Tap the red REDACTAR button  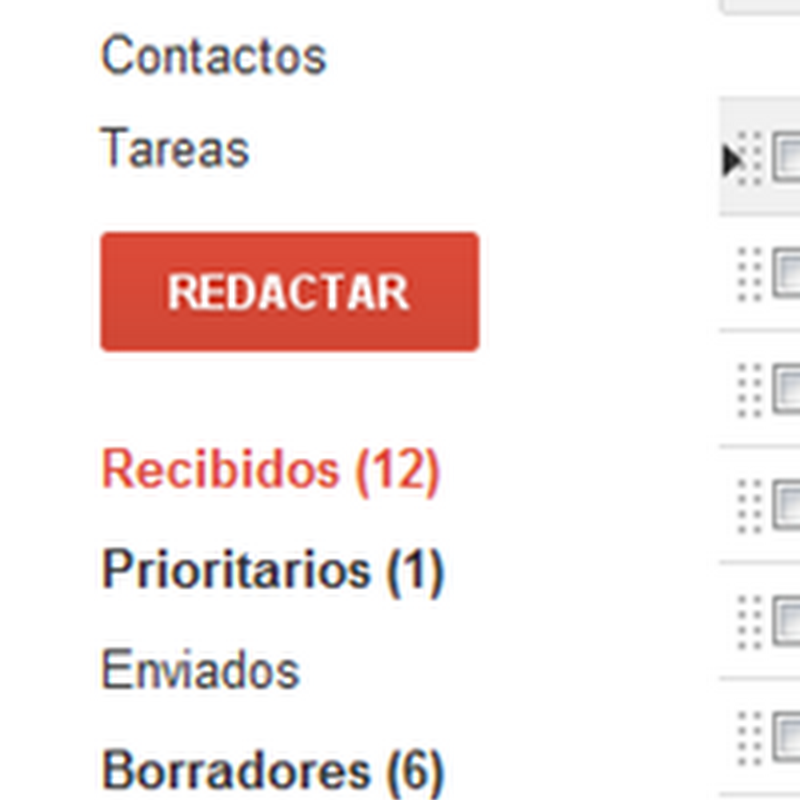pos(289,292)
